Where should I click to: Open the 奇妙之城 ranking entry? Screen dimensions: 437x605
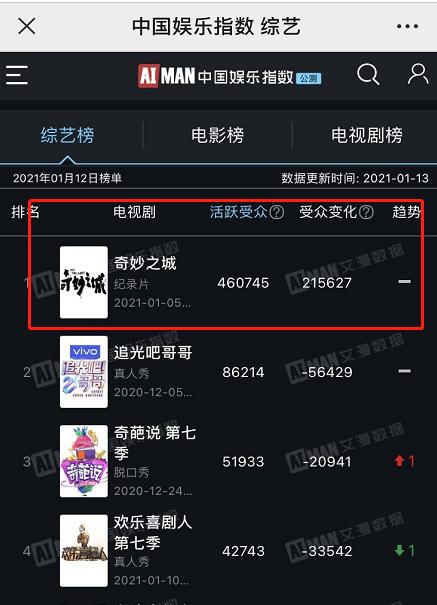click(x=218, y=282)
